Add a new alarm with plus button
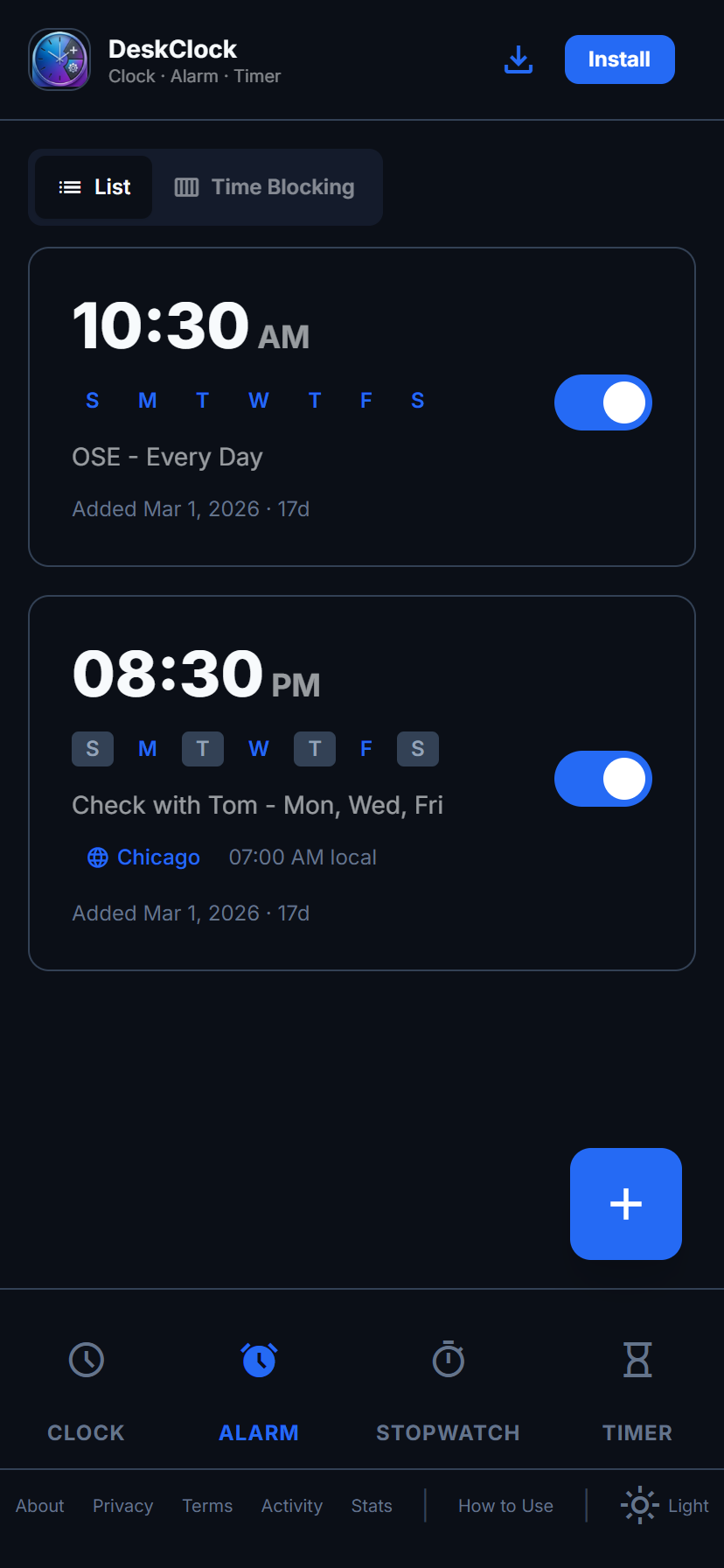 (x=625, y=1204)
